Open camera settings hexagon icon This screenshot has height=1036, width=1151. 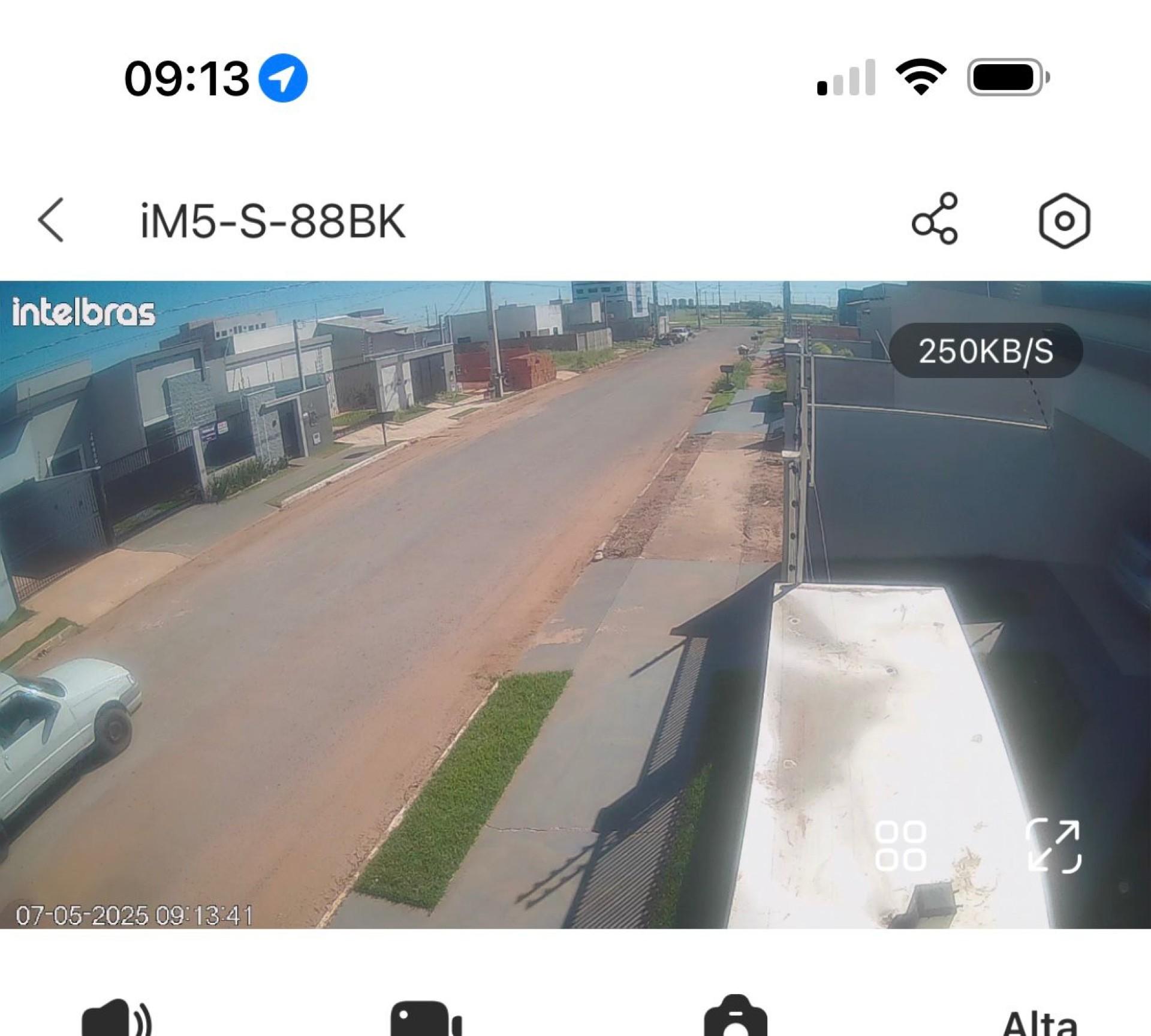pyautogui.click(x=1064, y=221)
